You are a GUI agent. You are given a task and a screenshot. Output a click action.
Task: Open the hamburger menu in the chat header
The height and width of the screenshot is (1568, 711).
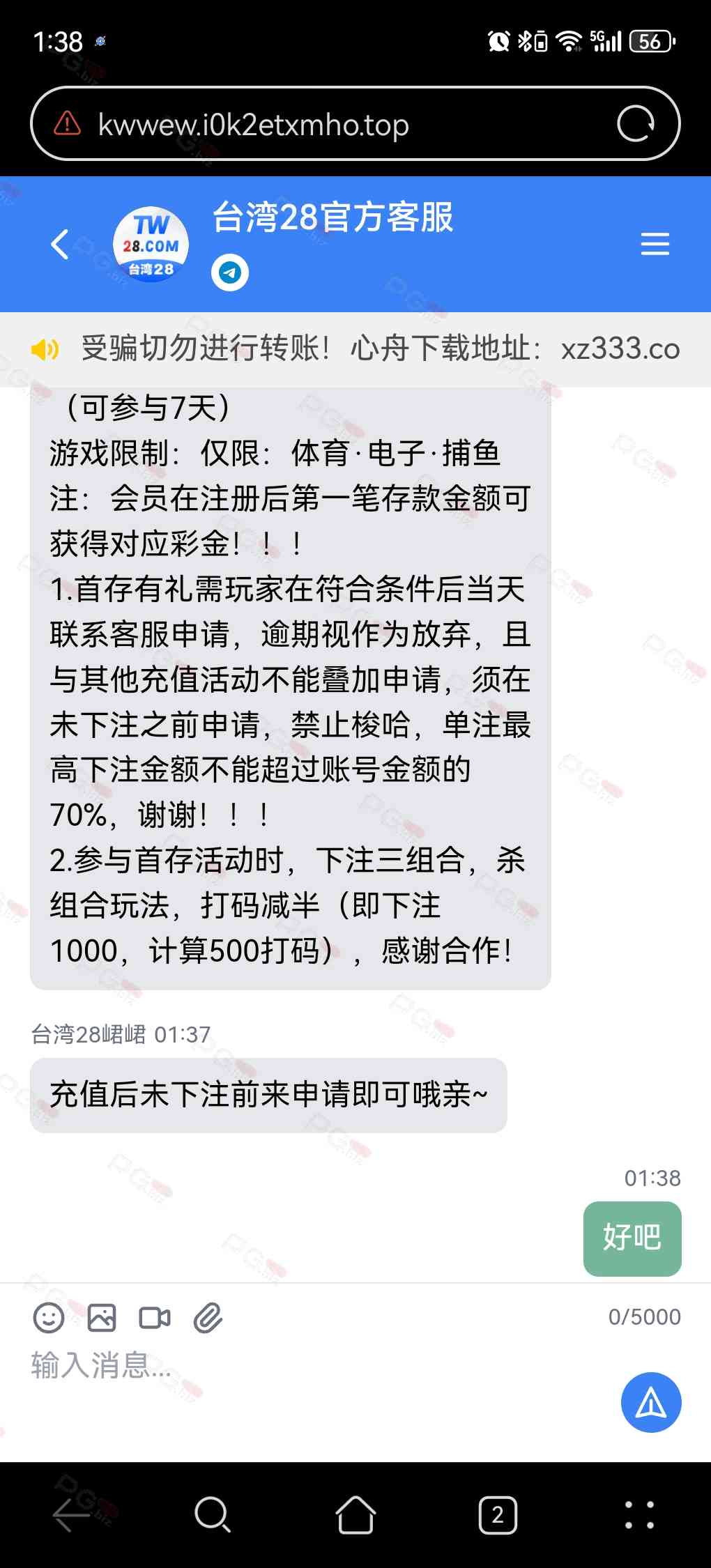click(x=655, y=244)
